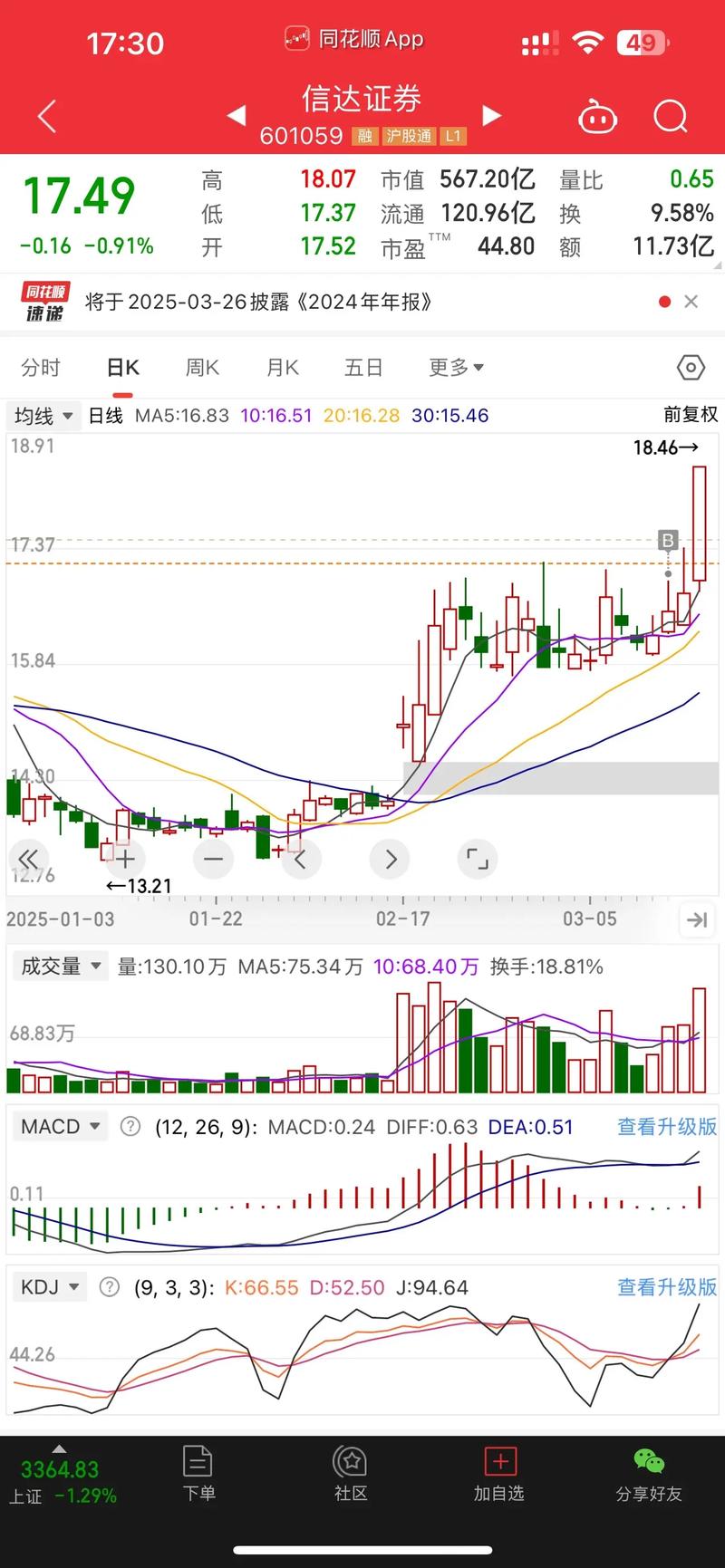Expand the chart to full screen
The image size is (725, 1568).
click(477, 859)
